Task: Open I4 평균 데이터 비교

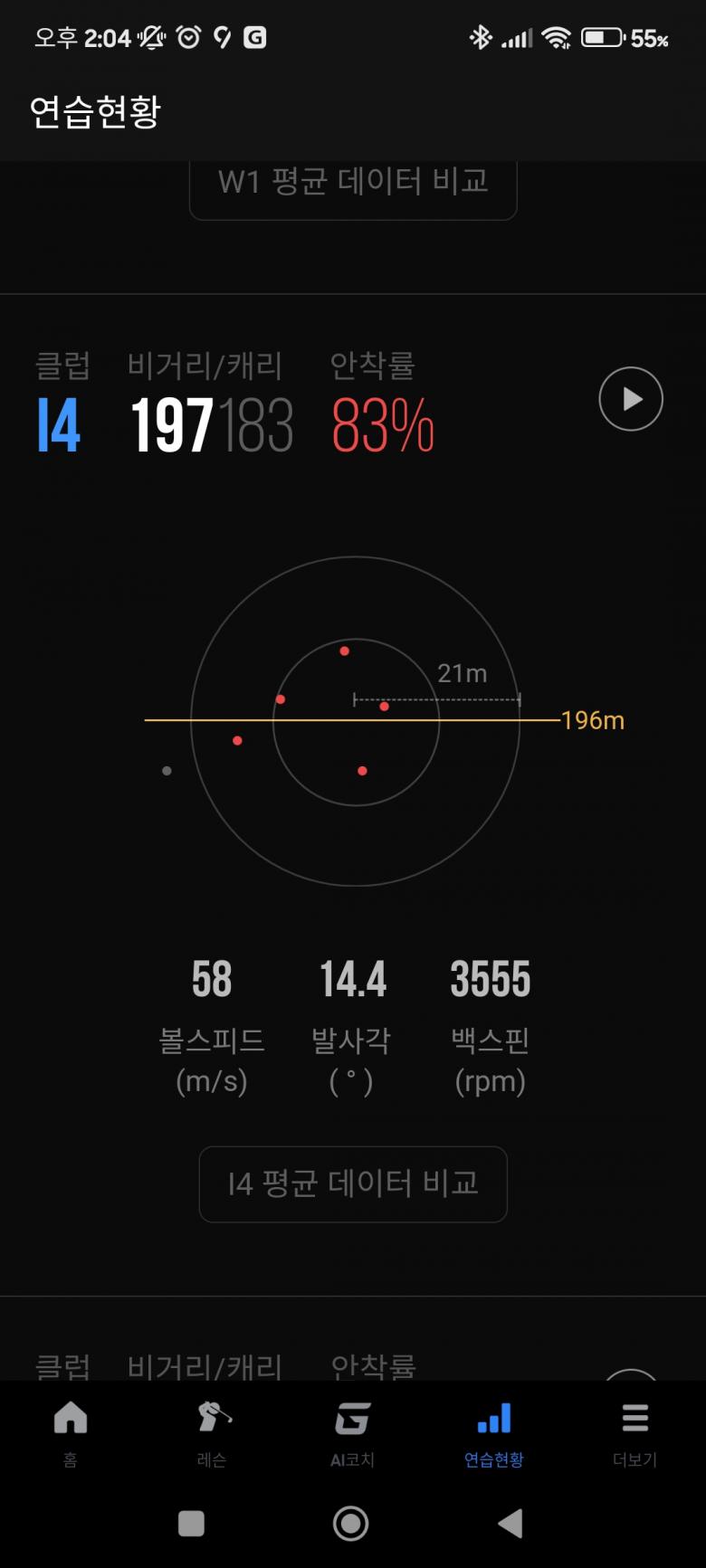Action: point(353,1183)
